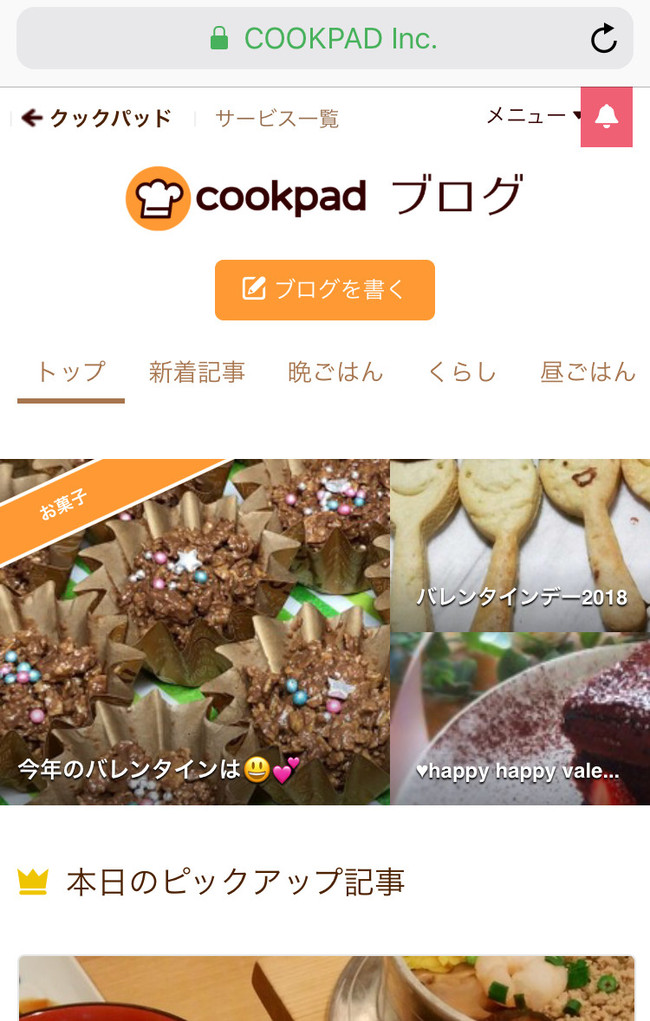
Task: Switch to the 昼ごはん tab
Action: coord(588,372)
